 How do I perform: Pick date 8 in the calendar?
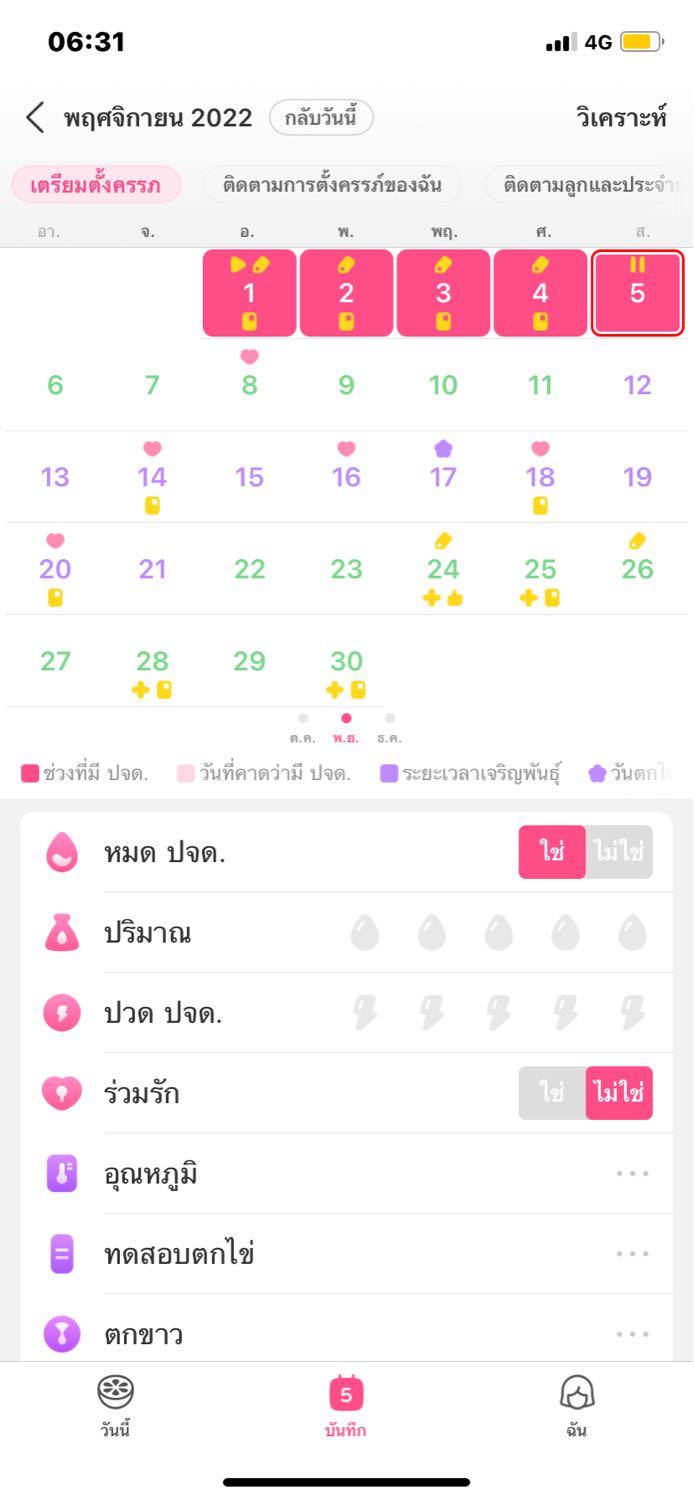[249, 385]
